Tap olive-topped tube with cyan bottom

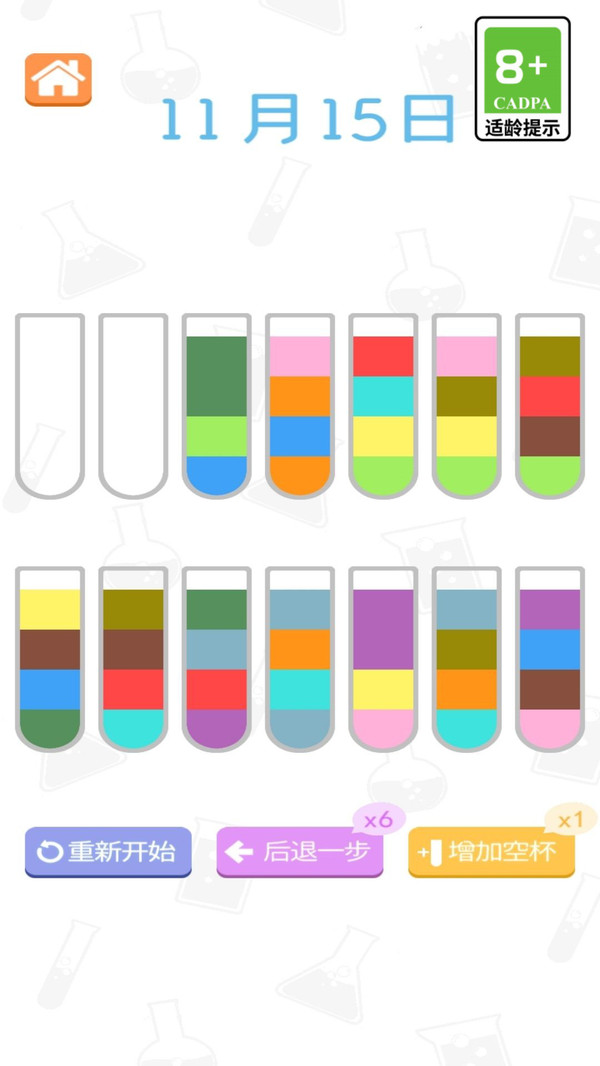tap(133, 658)
